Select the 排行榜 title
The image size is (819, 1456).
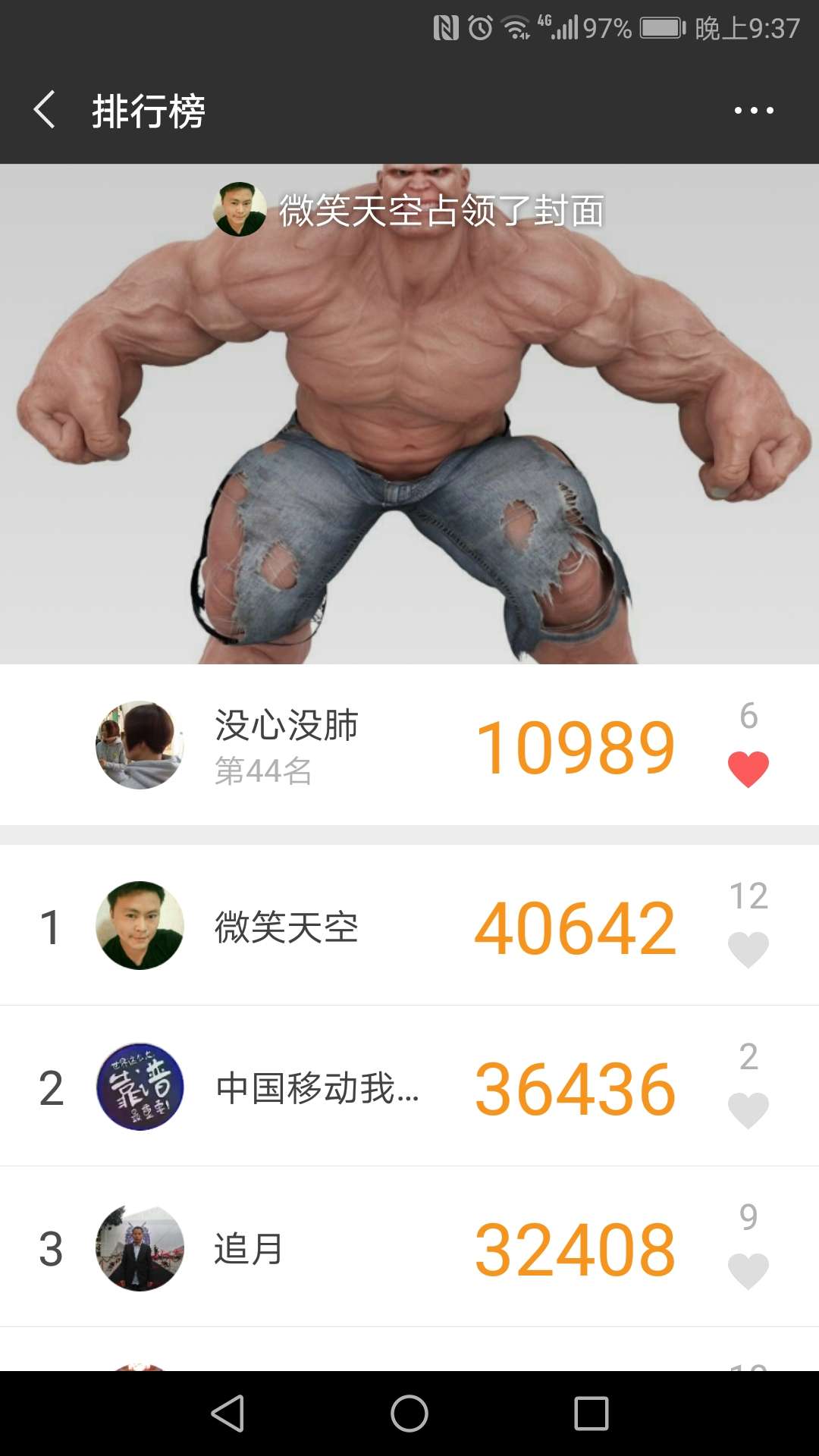coord(146,110)
